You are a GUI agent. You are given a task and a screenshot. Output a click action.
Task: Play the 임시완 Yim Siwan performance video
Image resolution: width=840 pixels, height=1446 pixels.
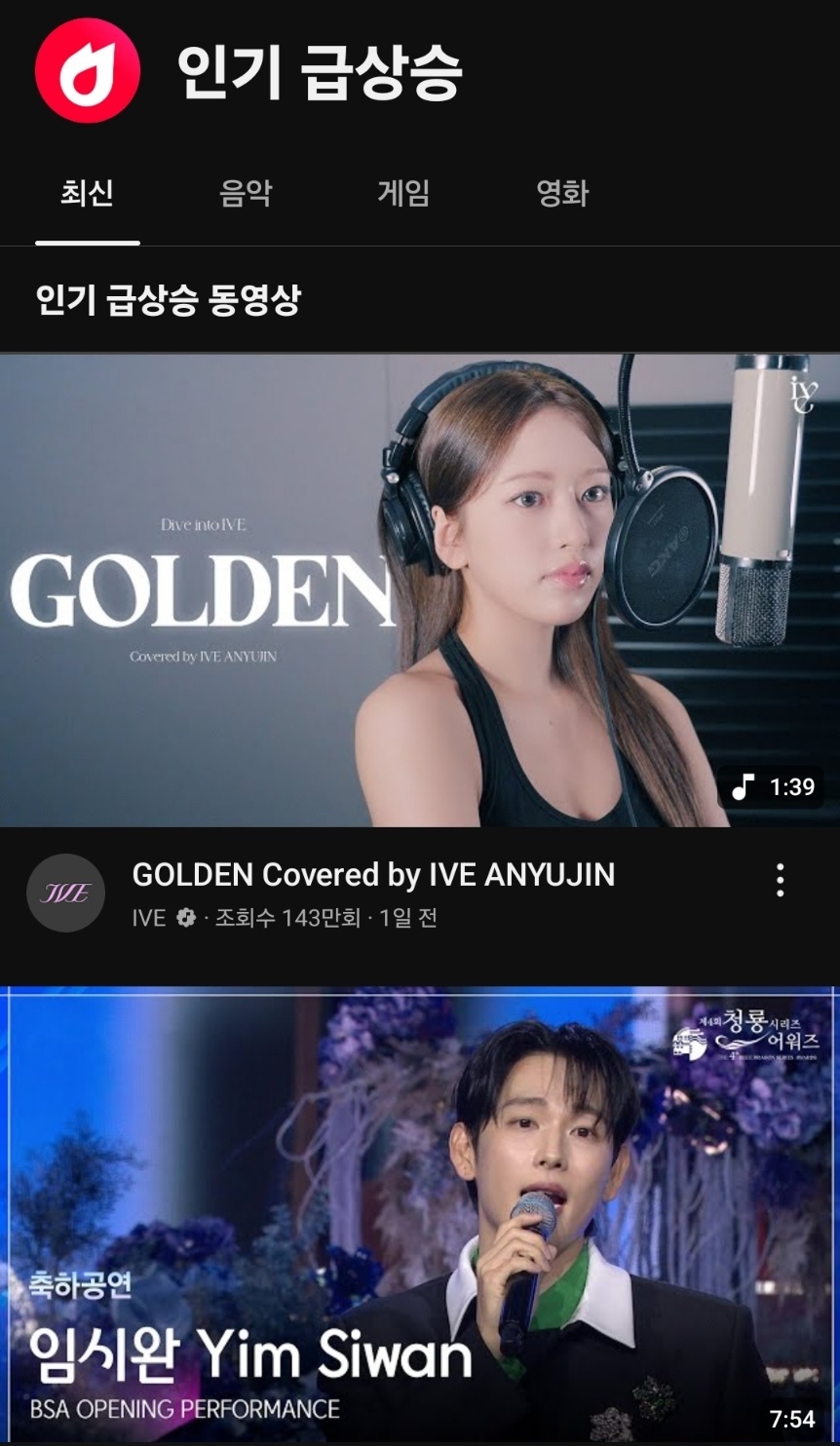[x=420, y=1216]
